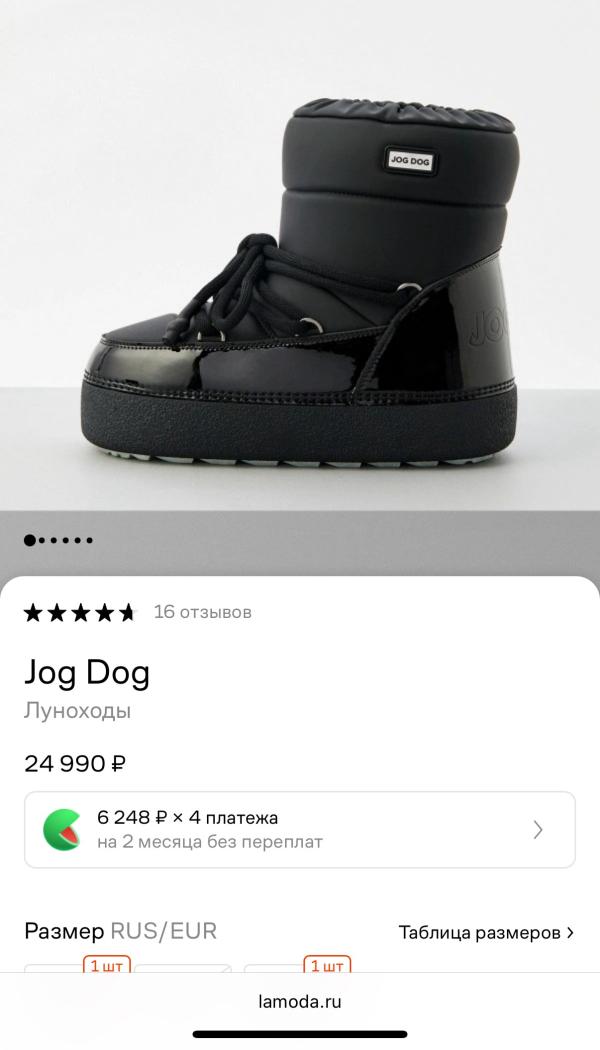Tap the lamoda.ru address bar
The height and width of the screenshot is (1050, 600).
pos(300,1001)
